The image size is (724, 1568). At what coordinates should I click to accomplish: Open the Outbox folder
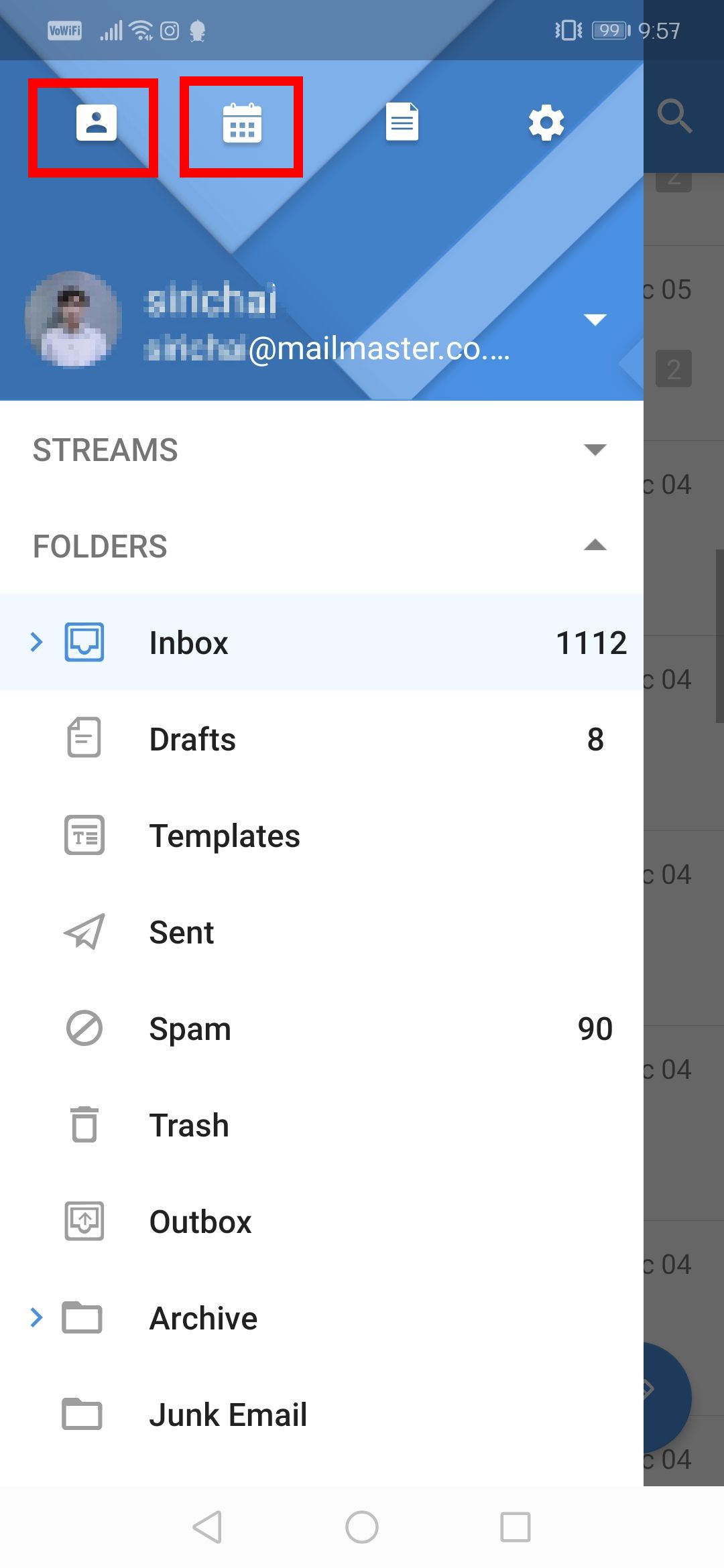200,1222
